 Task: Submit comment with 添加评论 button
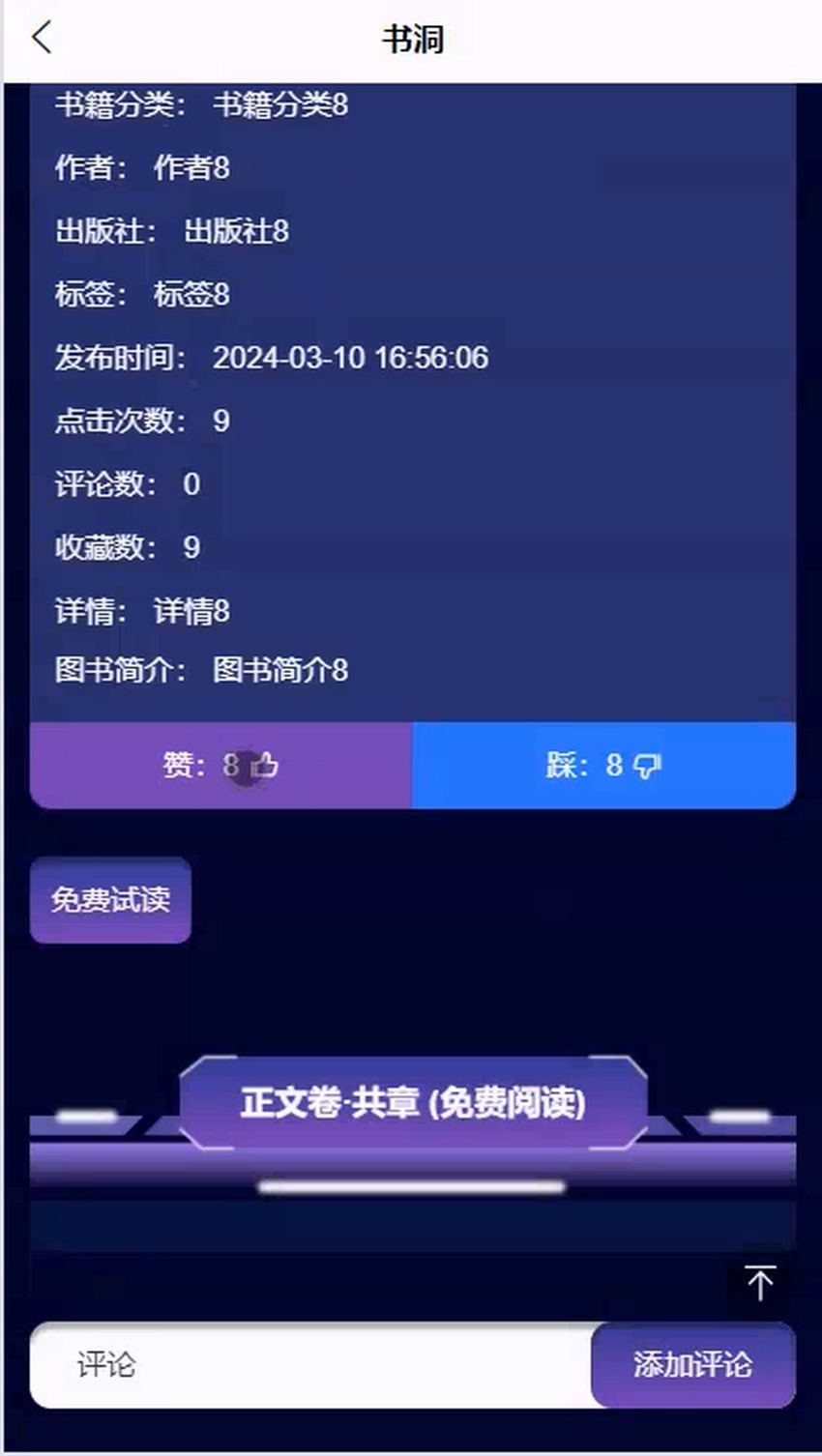pyautogui.click(x=692, y=1365)
